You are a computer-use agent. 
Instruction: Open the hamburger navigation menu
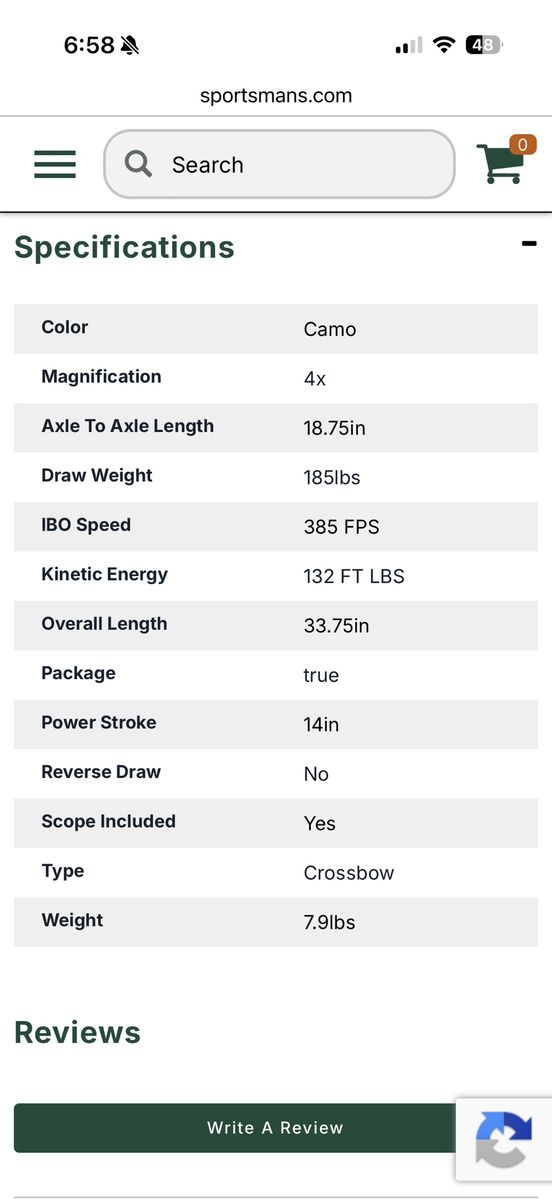pyautogui.click(x=55, y=165)
